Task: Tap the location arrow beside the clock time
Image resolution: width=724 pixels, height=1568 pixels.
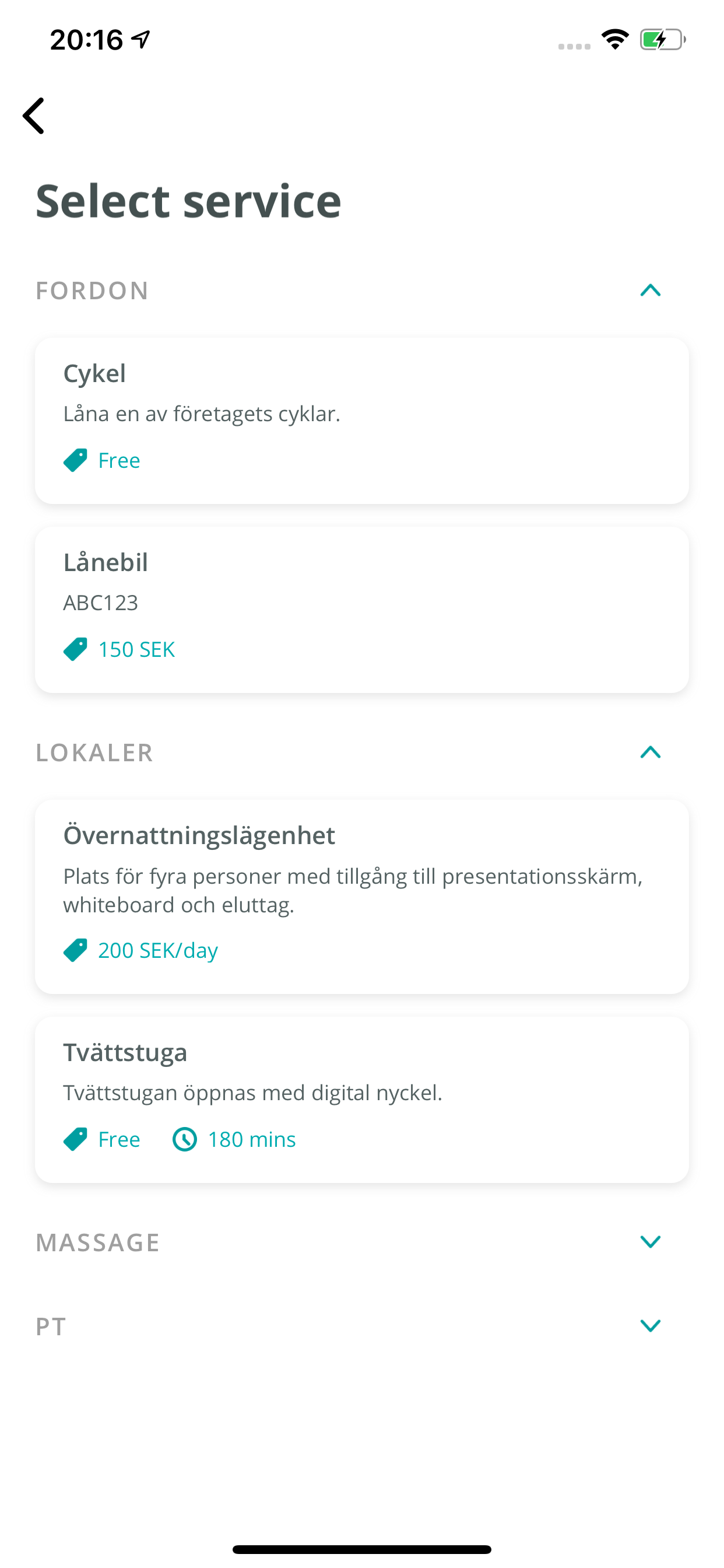Action: click(140, 39)
